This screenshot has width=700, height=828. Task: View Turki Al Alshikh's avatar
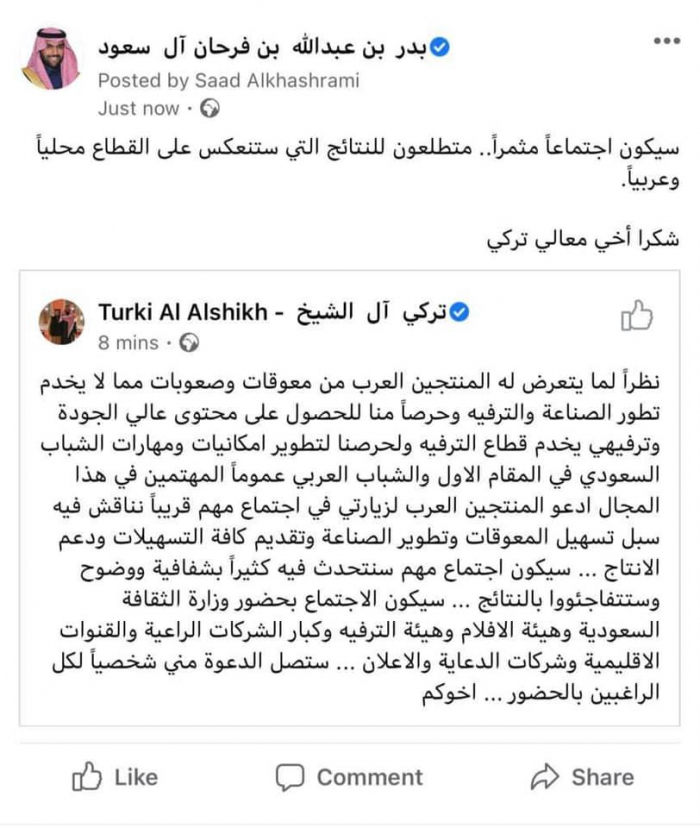tap(62, 322)
